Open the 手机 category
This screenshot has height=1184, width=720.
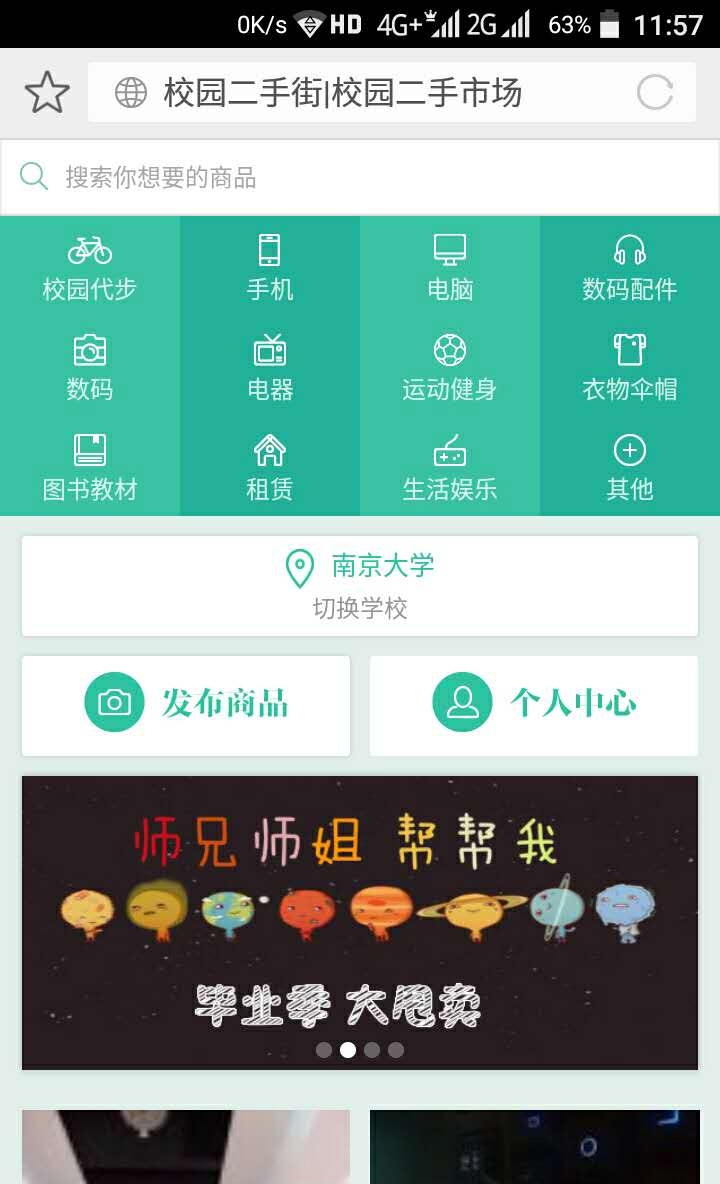click(270, 267)
